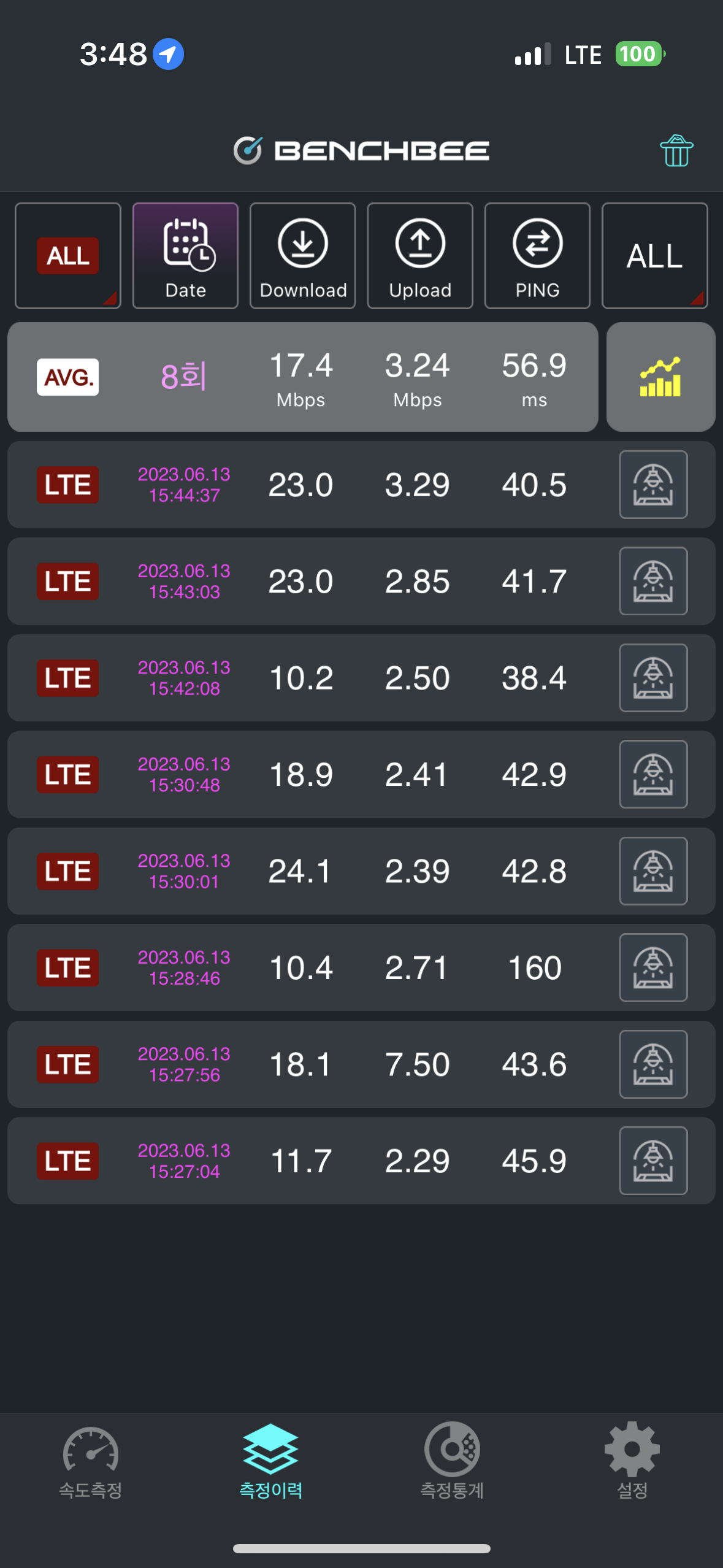
Task: Open the detail icon for the 15:27:04 test
Action: (653, 1161)
